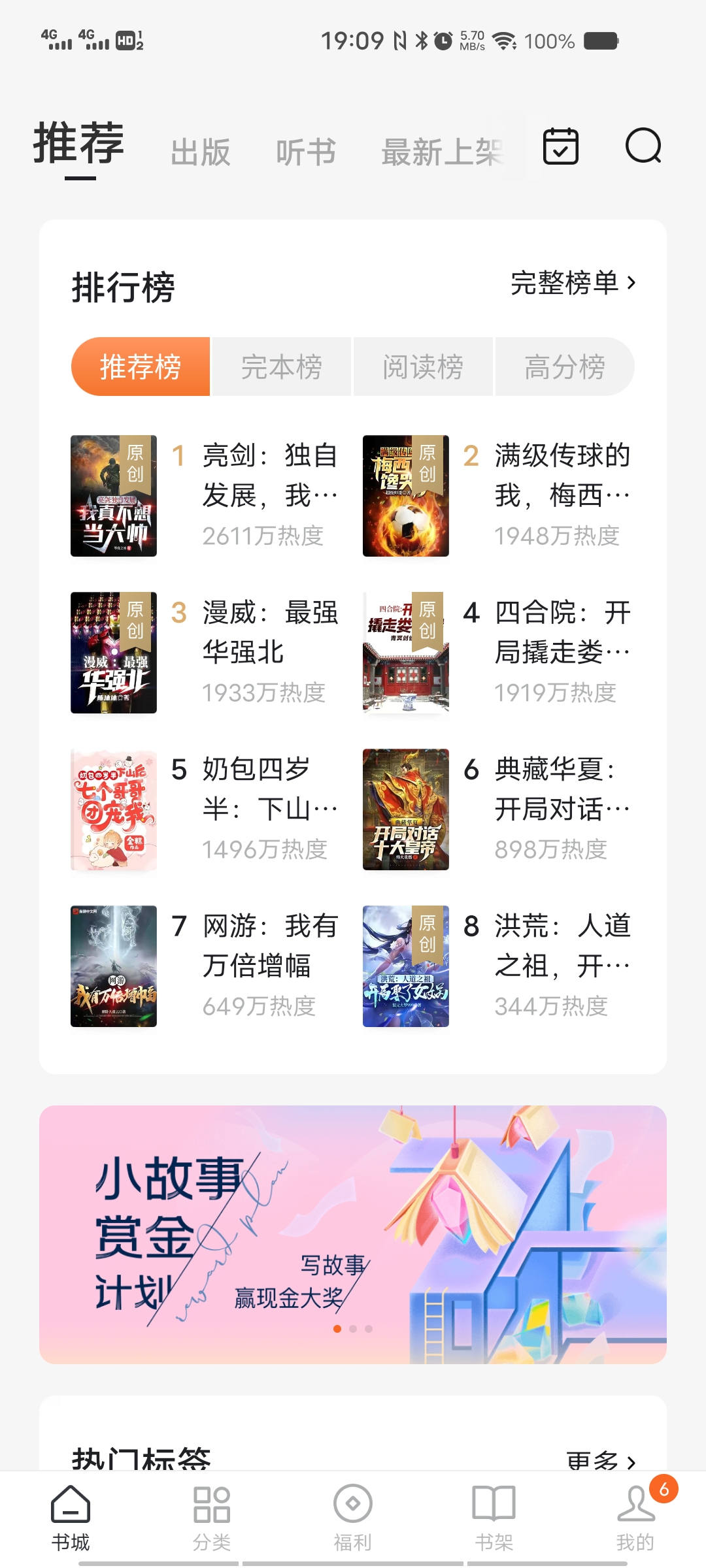706x1568 pixels.
Task: Open the 书架 bookshelf tab
Action: pyautogui.click(x=494, y=1518)
